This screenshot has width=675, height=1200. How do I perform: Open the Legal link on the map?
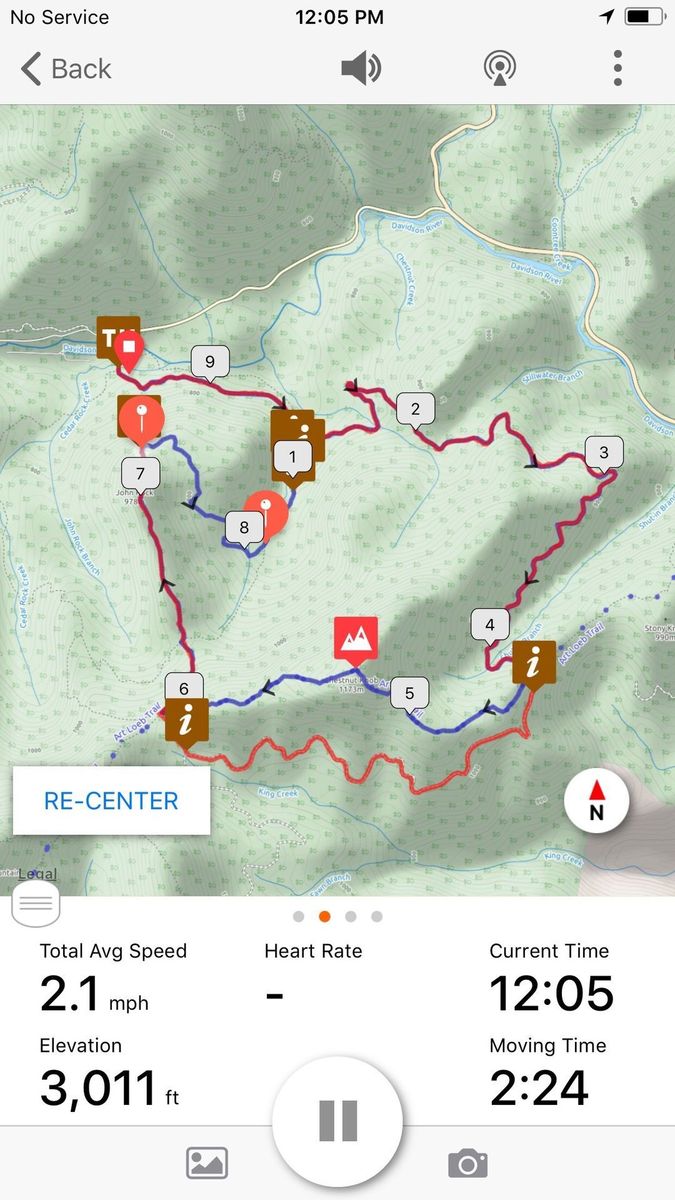coord(32,874)
